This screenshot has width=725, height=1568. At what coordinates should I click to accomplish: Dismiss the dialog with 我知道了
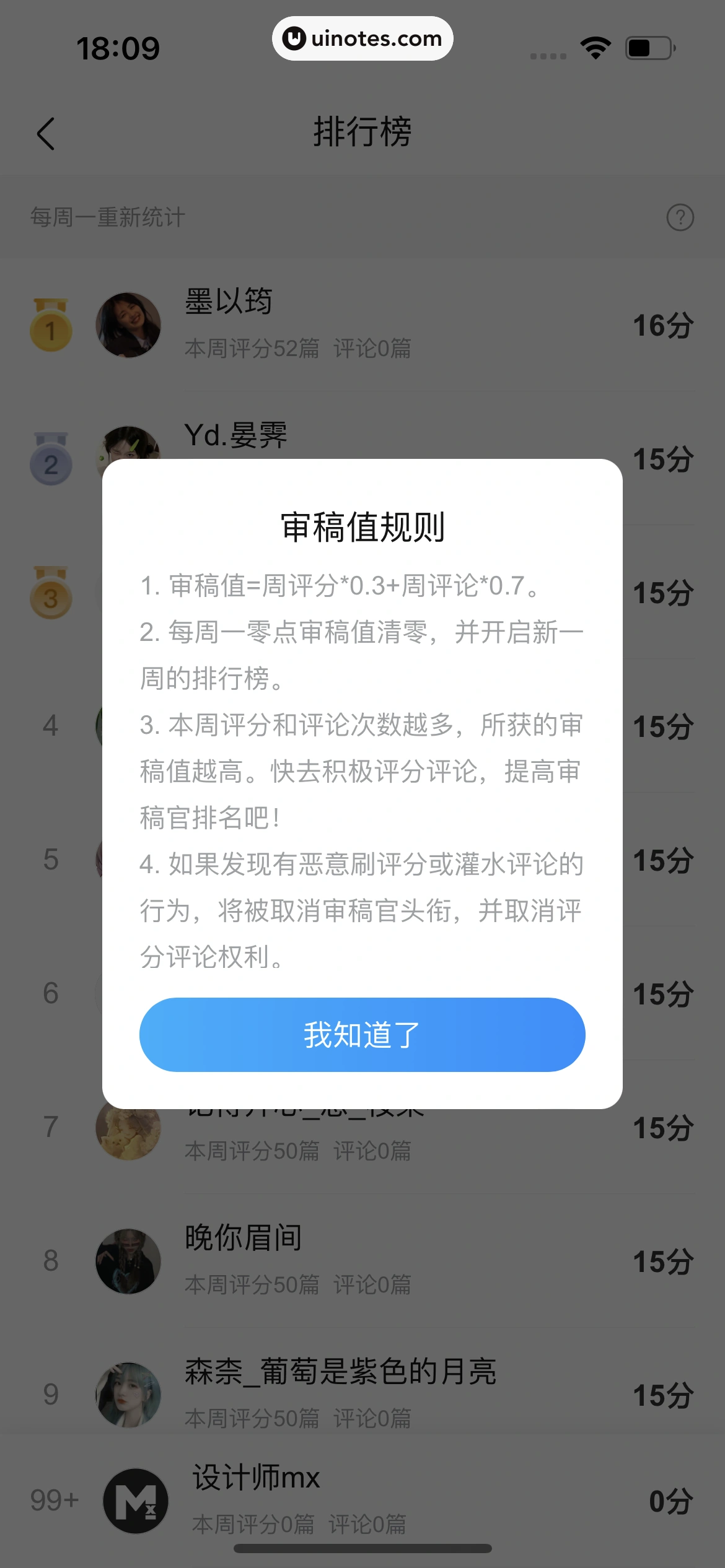(x=362, y=1034)
